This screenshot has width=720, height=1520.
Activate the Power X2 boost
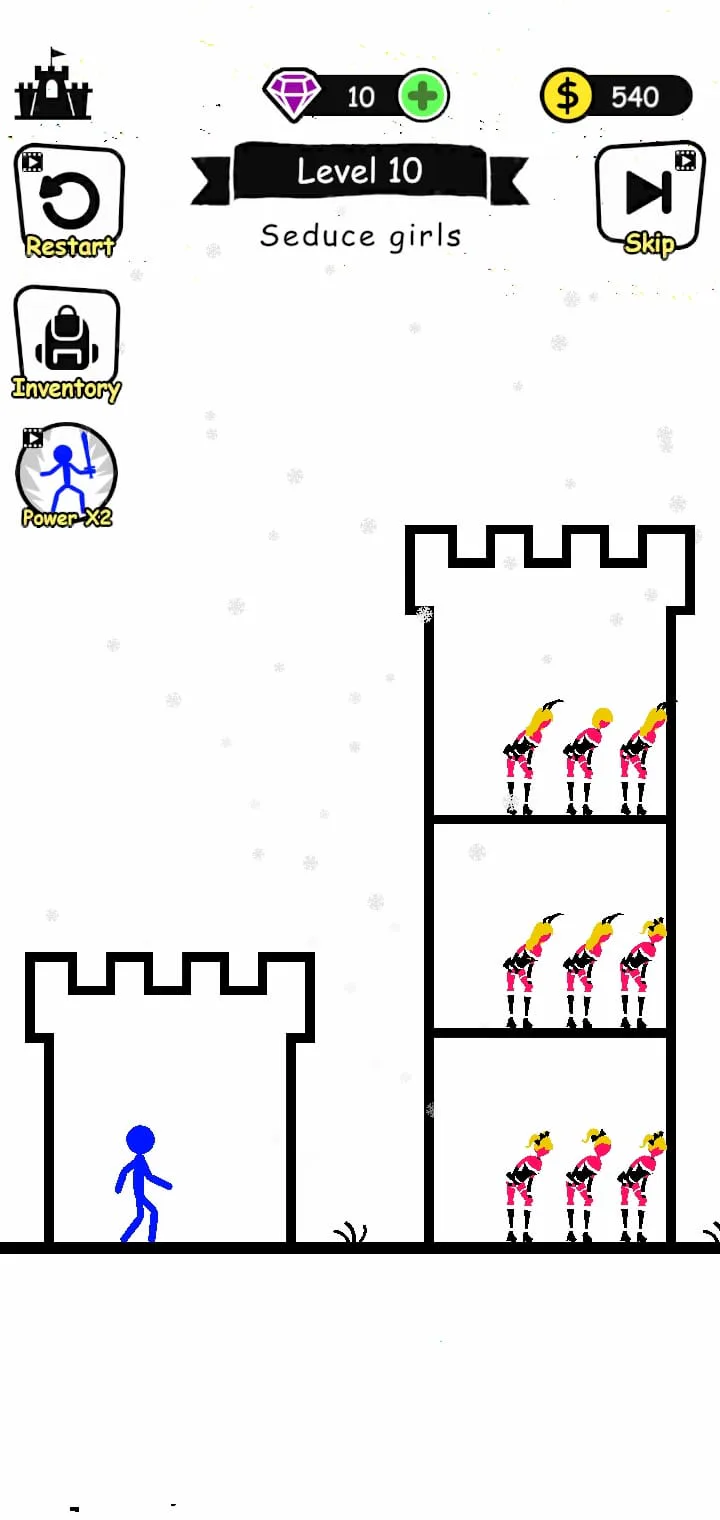(x=67, y=476)
